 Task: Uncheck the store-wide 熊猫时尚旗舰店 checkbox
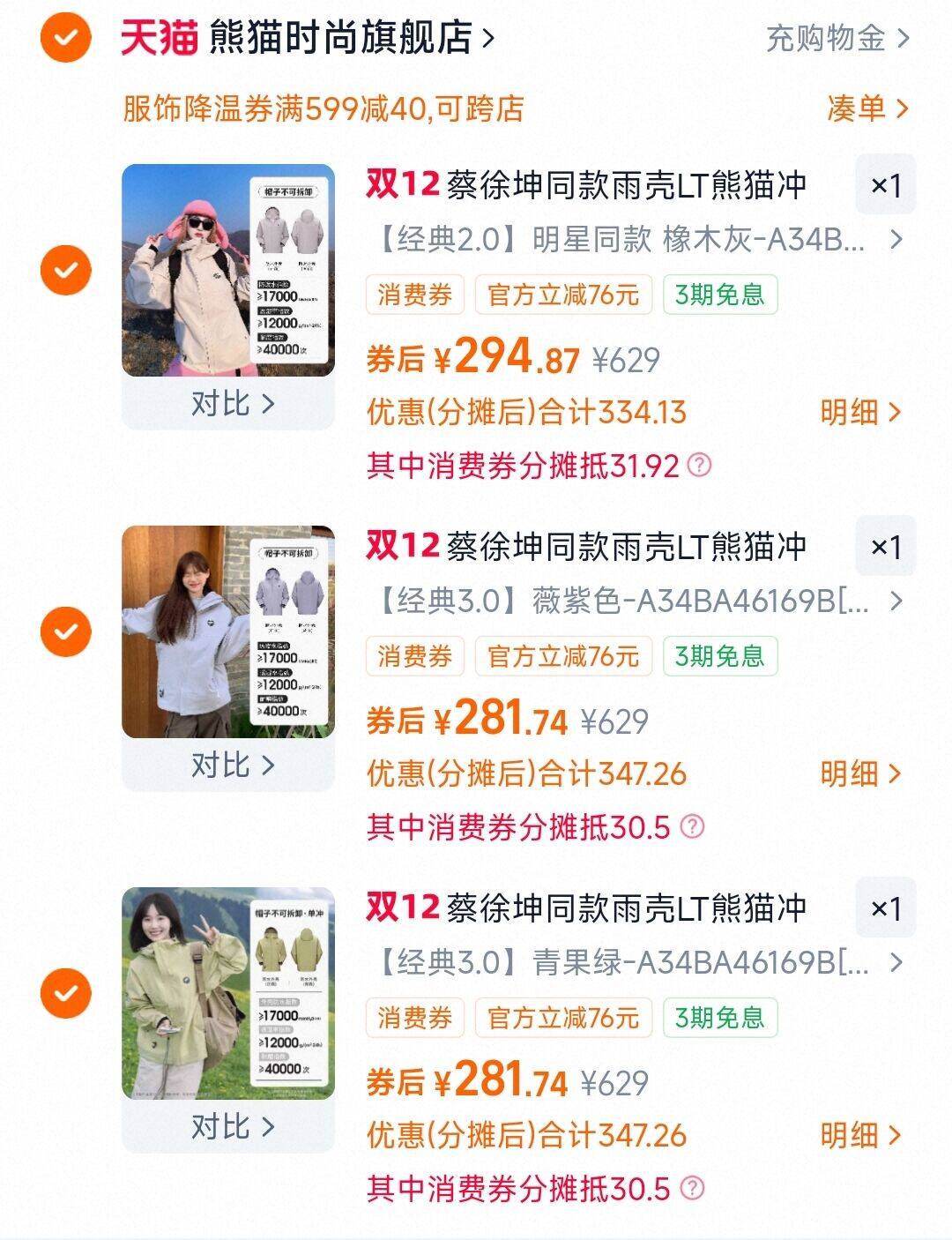65,38
